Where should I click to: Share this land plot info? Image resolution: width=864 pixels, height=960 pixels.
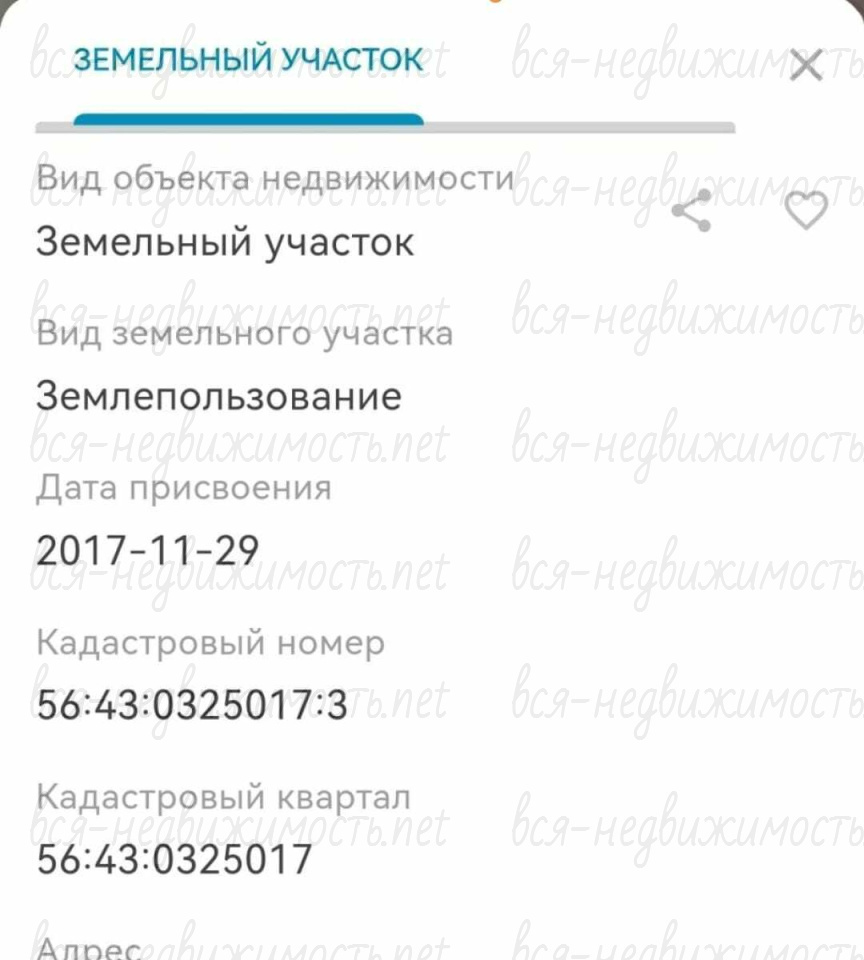click(x=691, y=211)
